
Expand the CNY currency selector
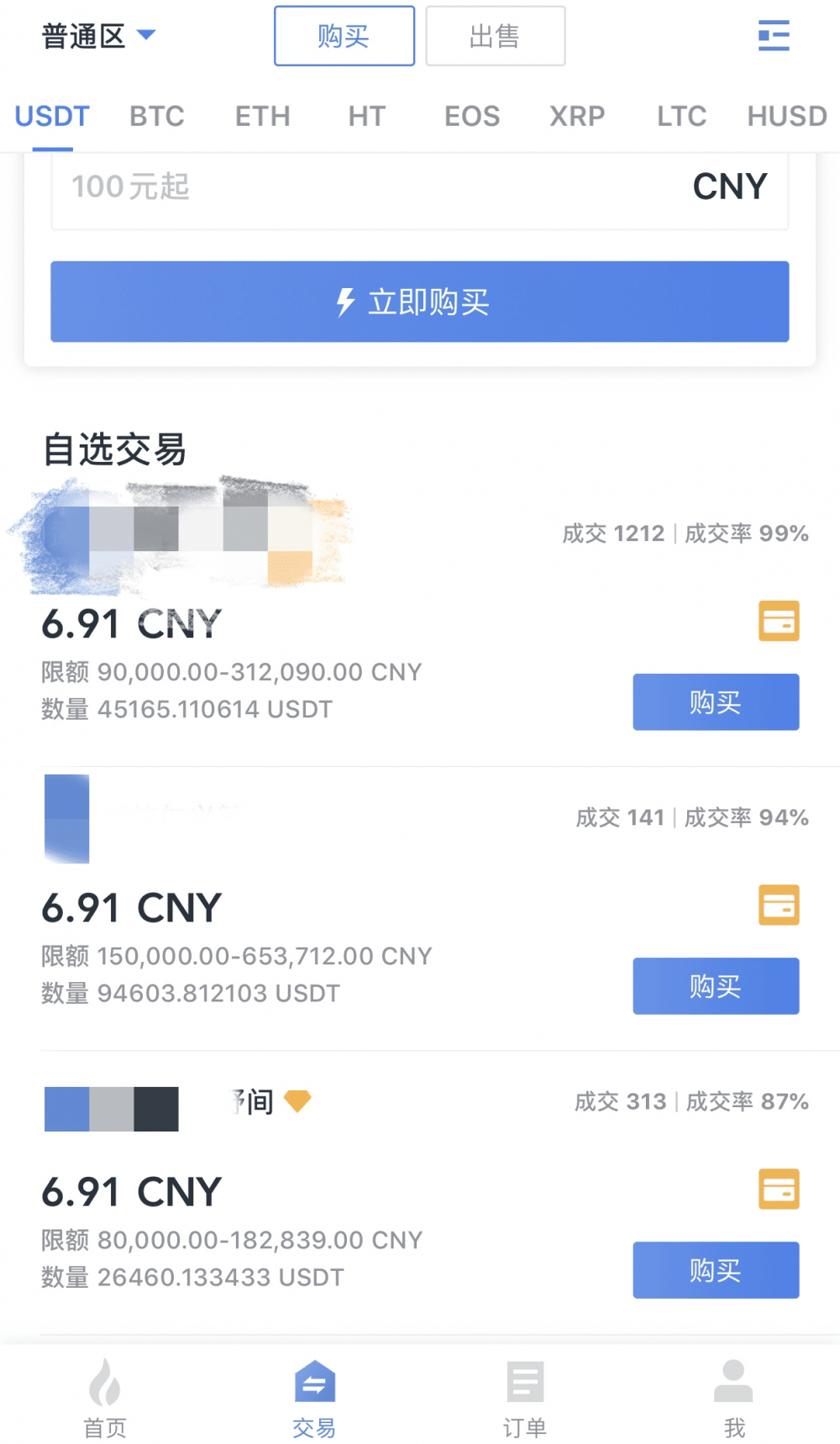pyautogui.click(x=729, y=186)
